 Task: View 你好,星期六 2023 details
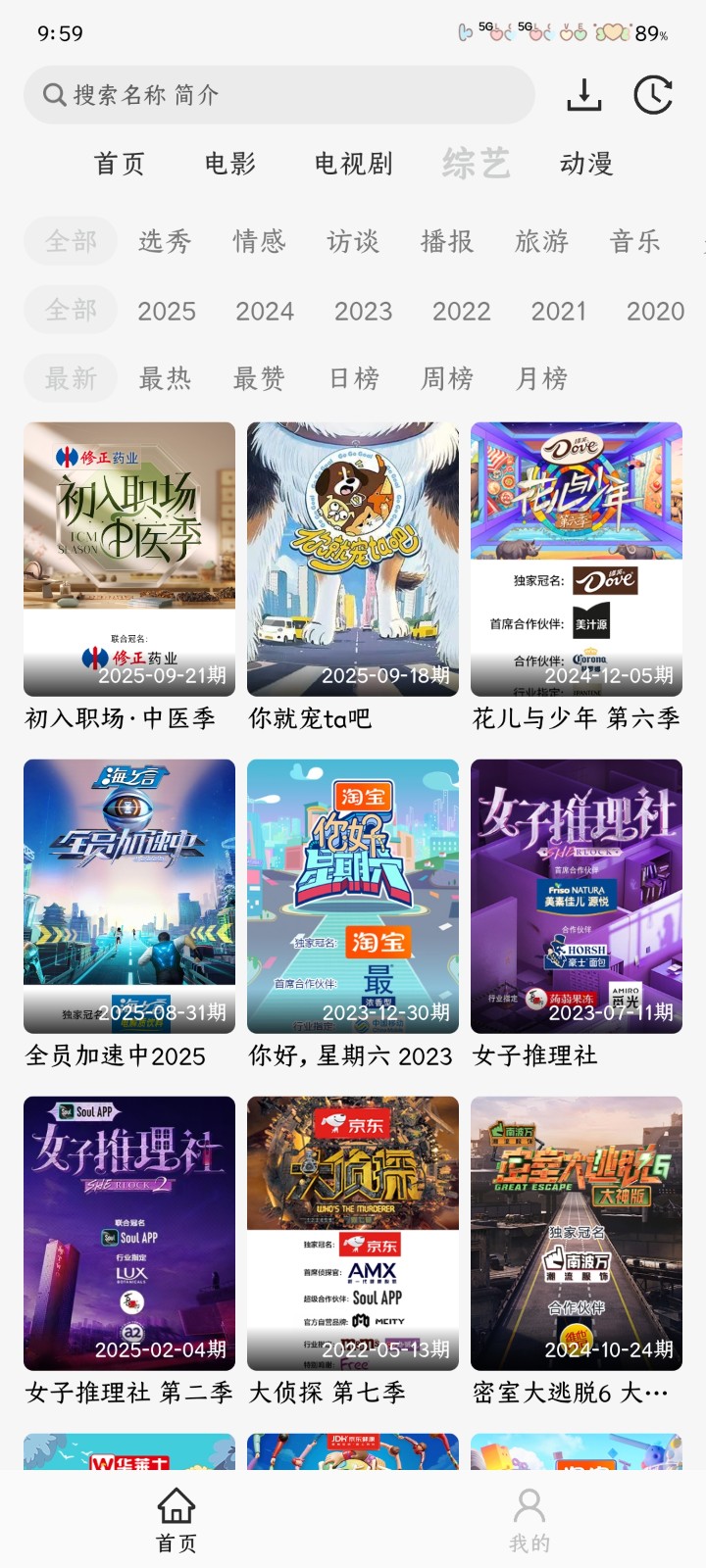tap(353, 897)
